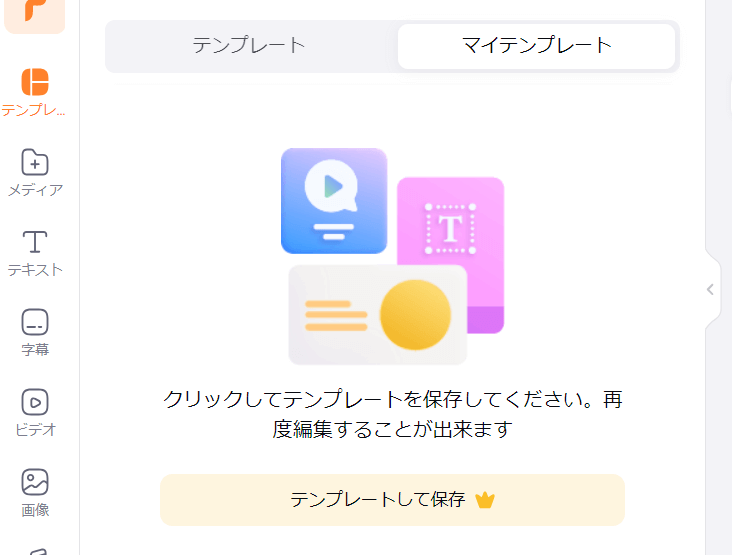Select the マイテンプレート tab
The height and width of the screenshot is (555, 732).
tap(536, 46)
